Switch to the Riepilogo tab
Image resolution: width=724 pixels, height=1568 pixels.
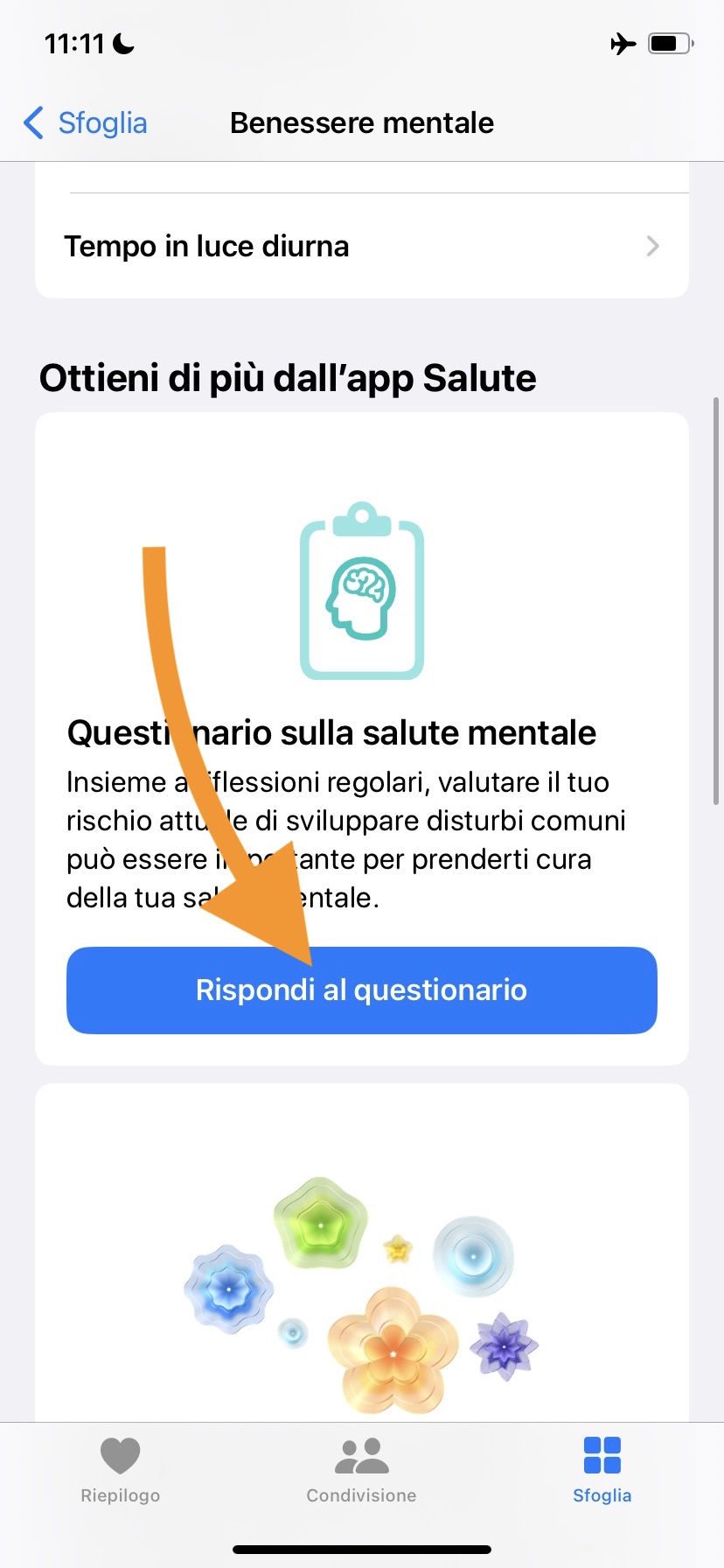coord(120,1470)
